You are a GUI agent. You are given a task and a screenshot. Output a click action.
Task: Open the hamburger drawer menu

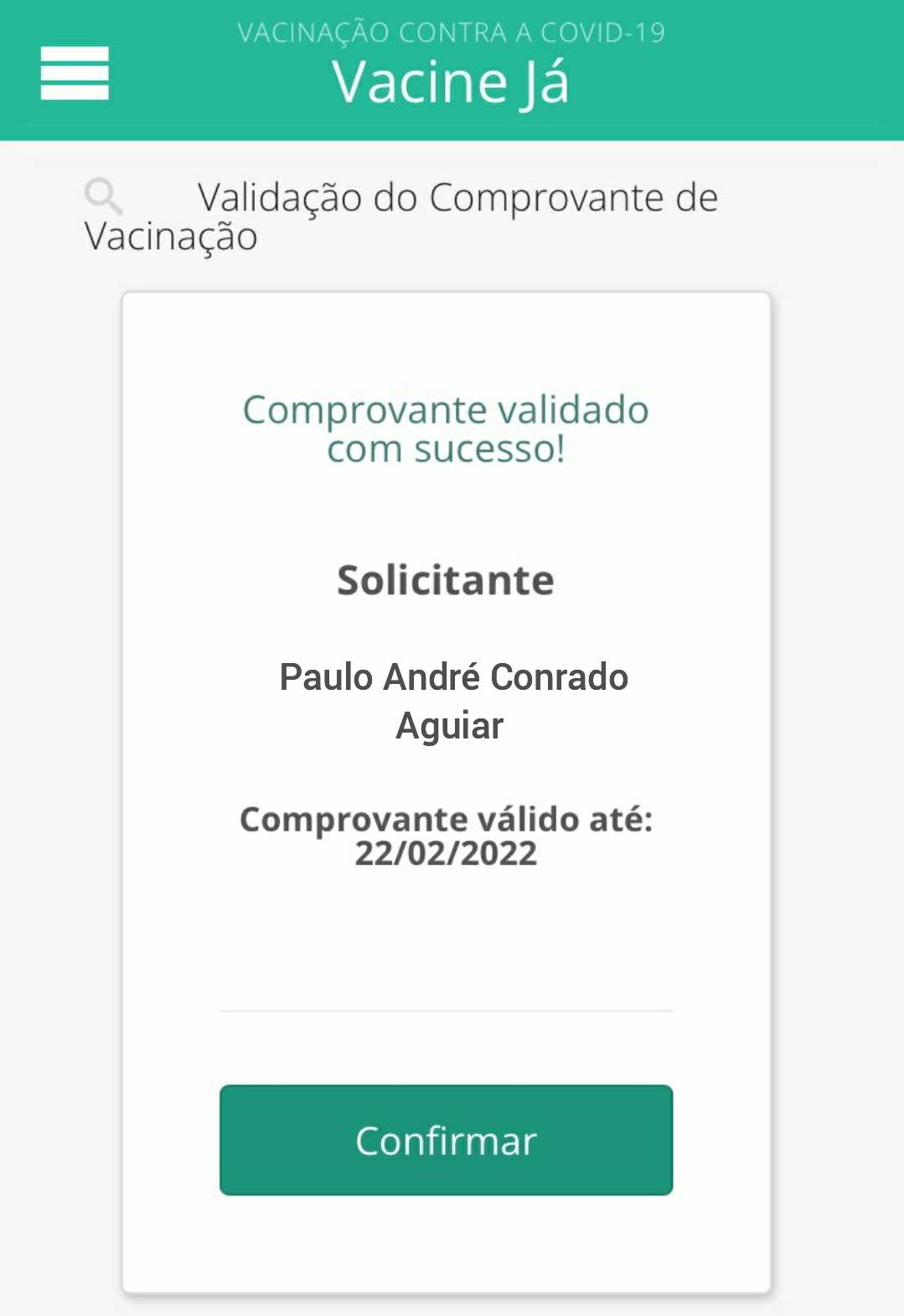tap(75, 73)
